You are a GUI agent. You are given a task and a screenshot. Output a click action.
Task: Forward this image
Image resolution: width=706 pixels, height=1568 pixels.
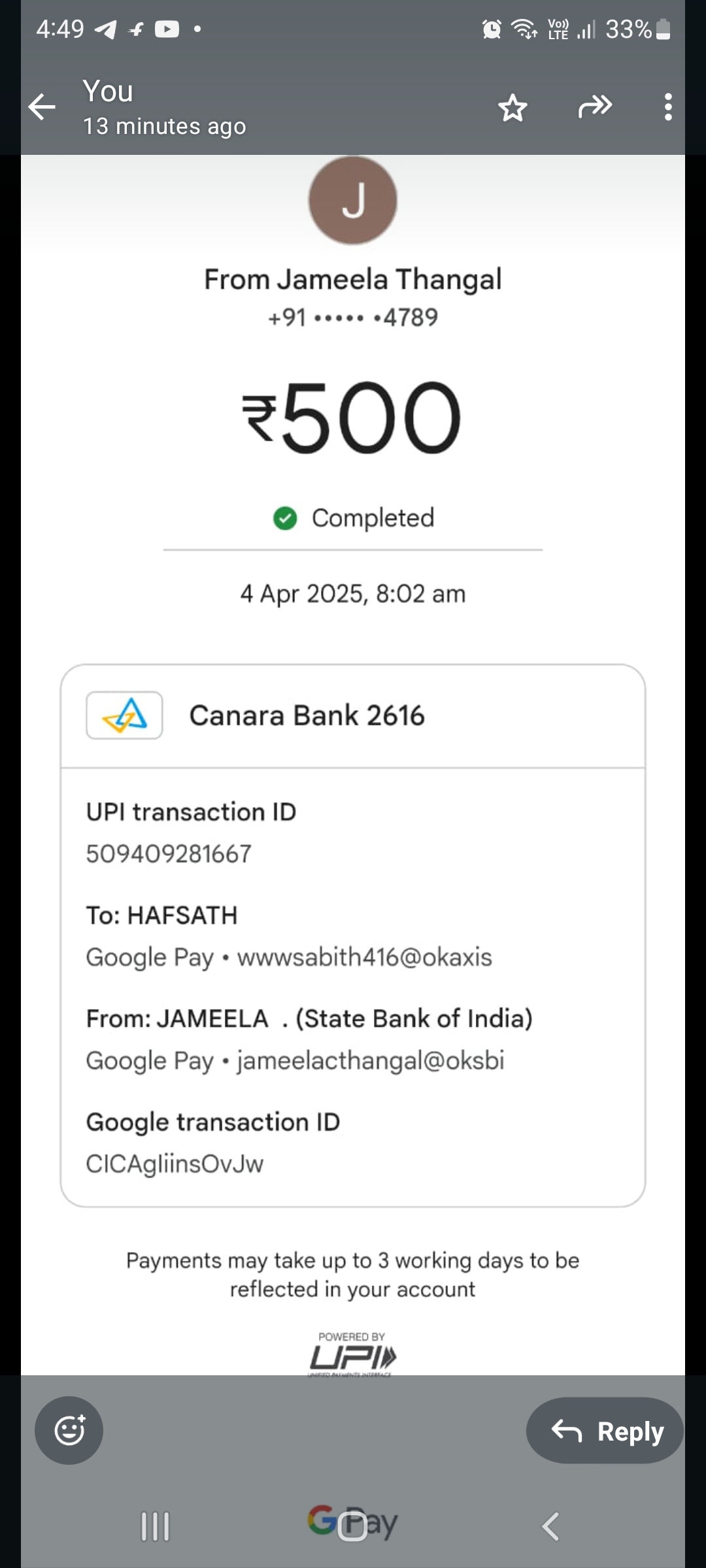(x=595, y=106)
